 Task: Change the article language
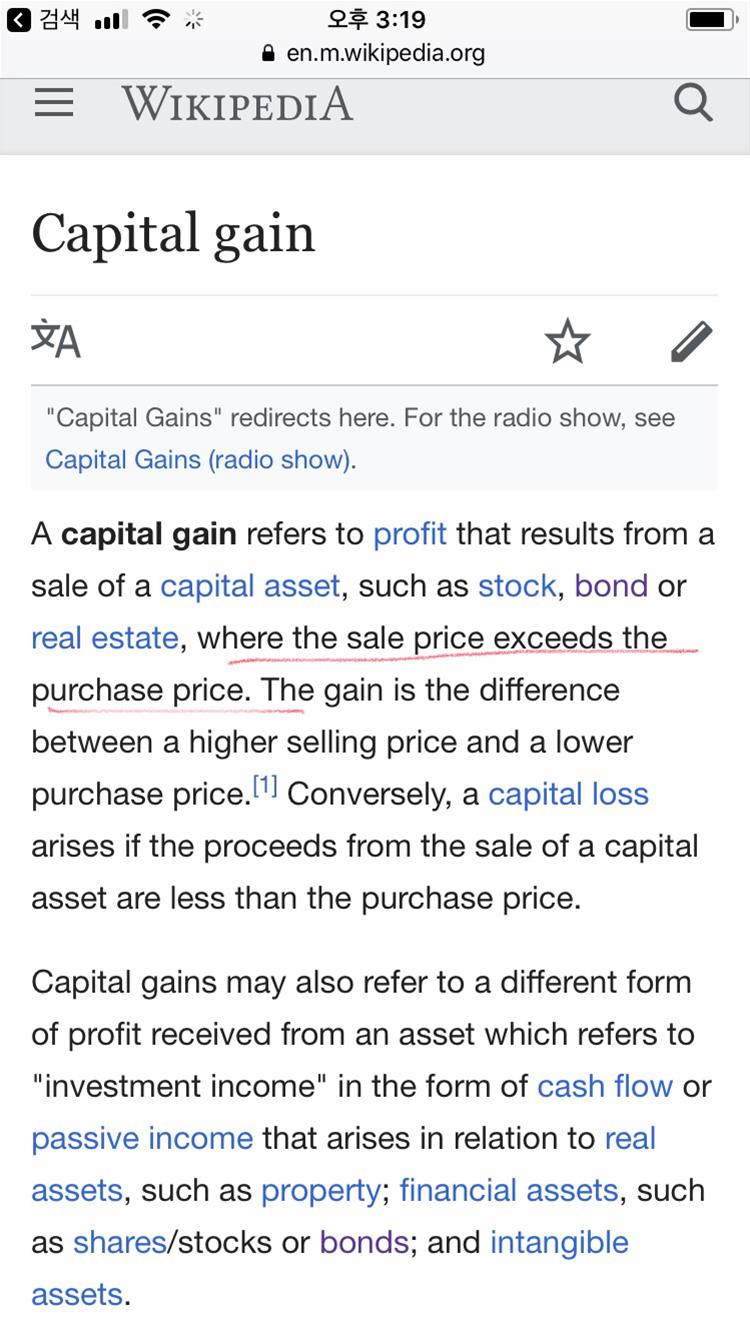click(56, 340)
